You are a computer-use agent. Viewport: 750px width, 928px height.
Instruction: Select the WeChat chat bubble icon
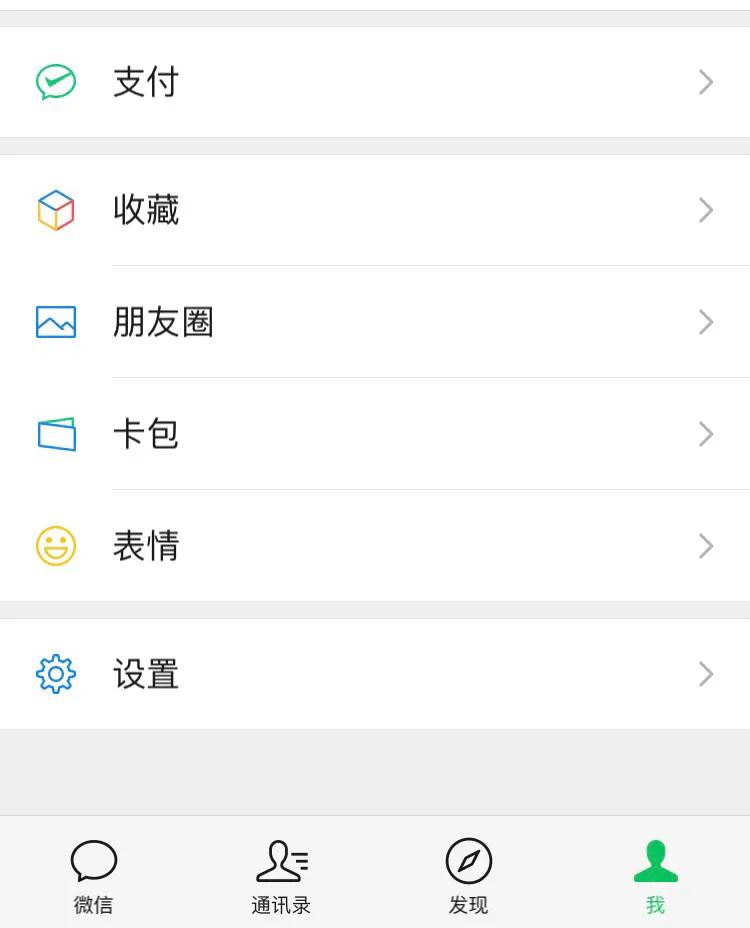click(x=93, y=860)
